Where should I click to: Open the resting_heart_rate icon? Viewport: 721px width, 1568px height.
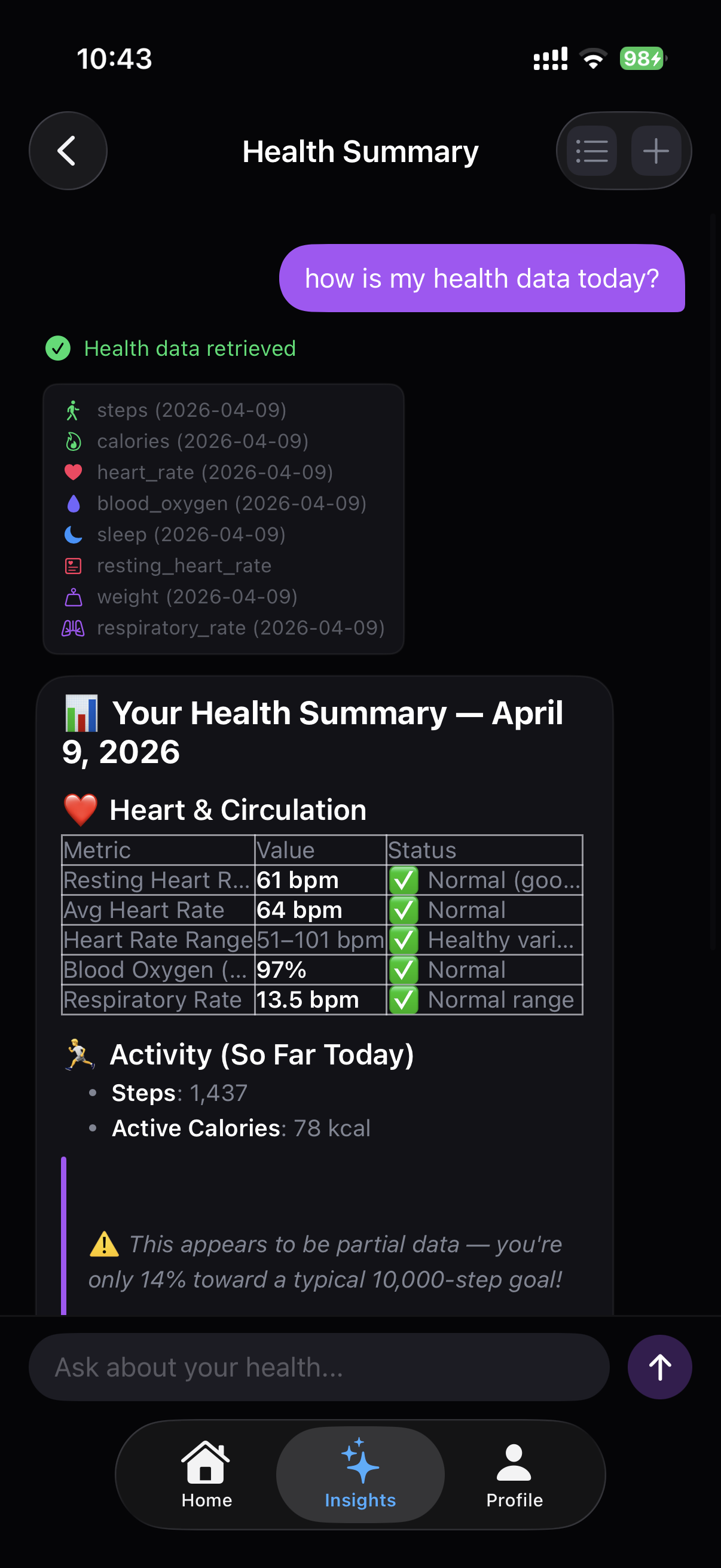pyautogui.click(x=72, y=565)
